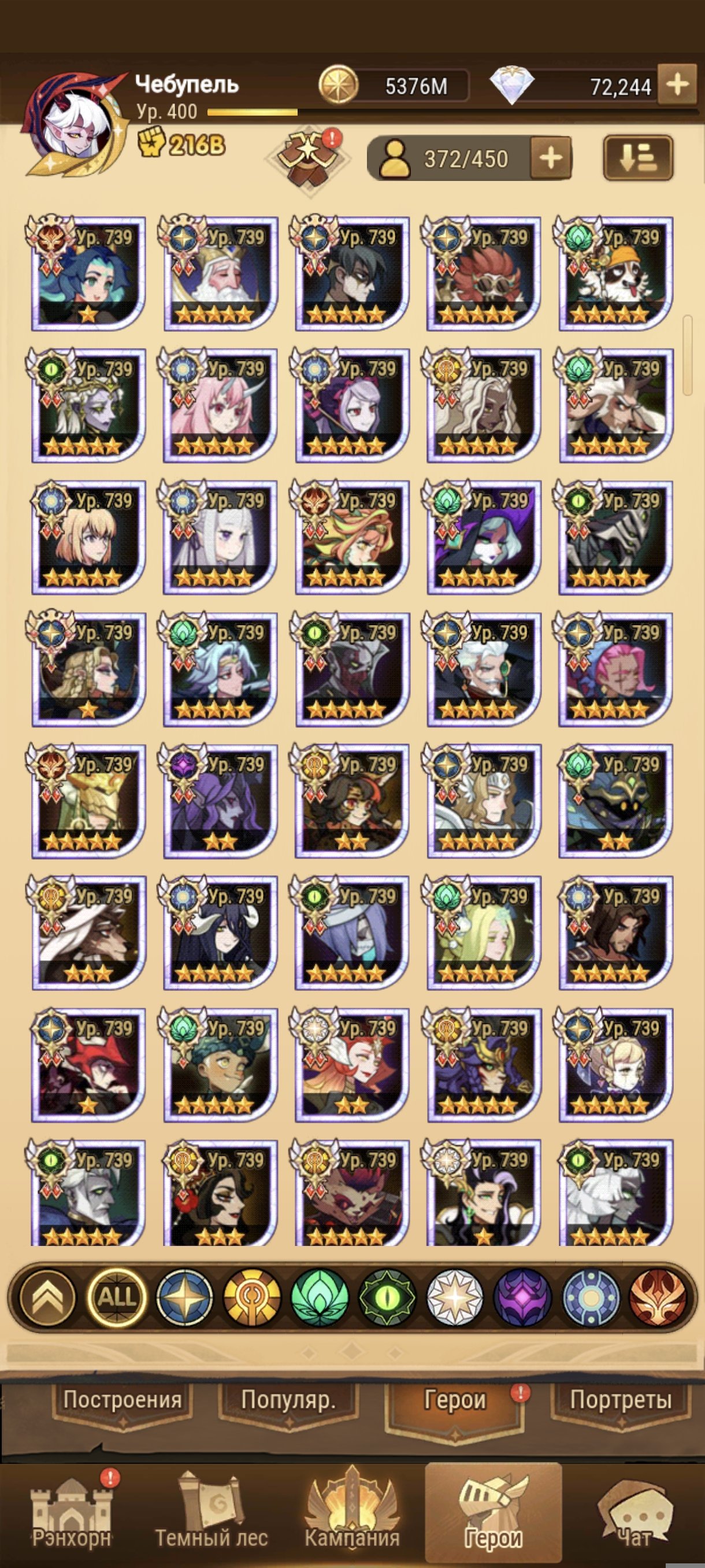This screenshot has width=705, height=1568.
Task: Open hero sorting options
Action: pyautogui.click(x=637, y=158)
